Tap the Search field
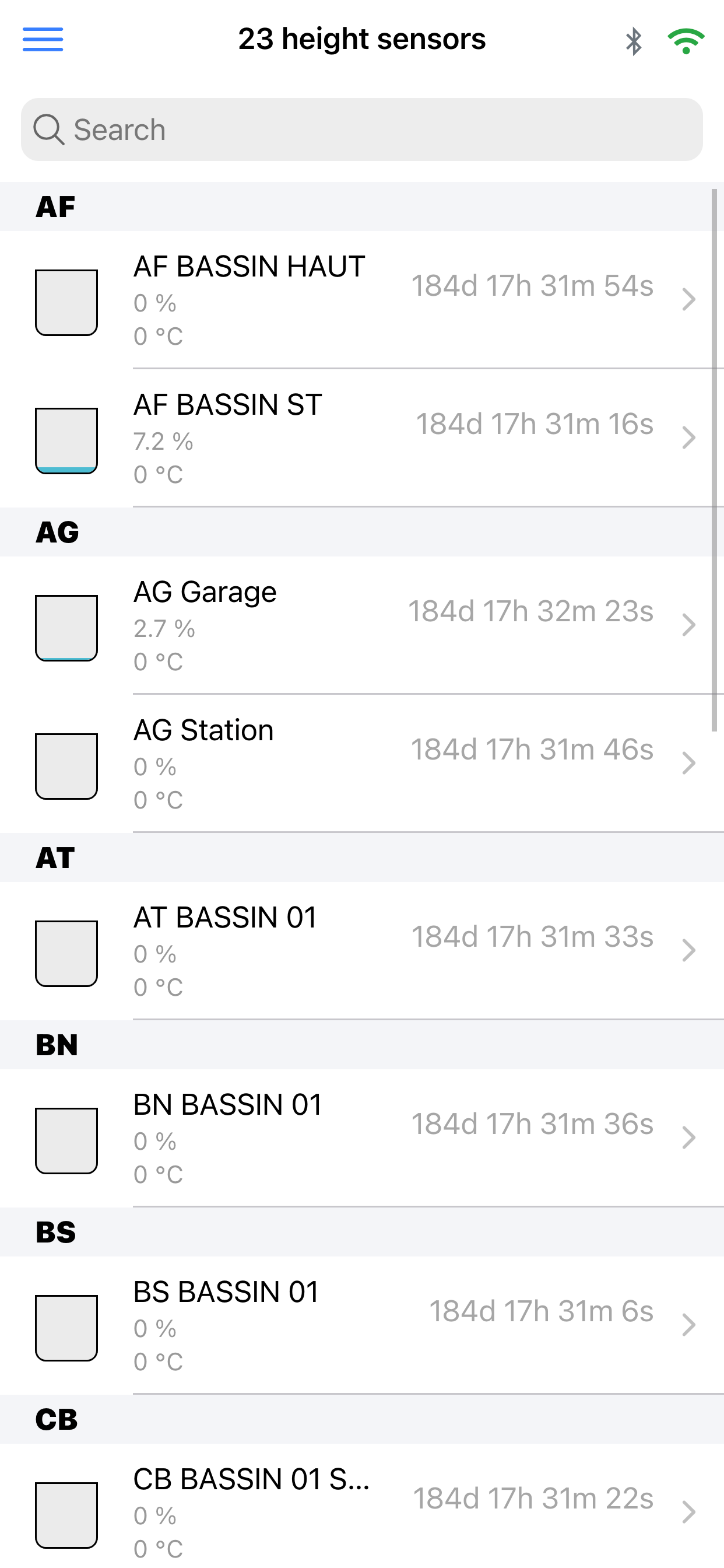The image size is (724, 1568). pyautogui.click(x=362, y=129)
